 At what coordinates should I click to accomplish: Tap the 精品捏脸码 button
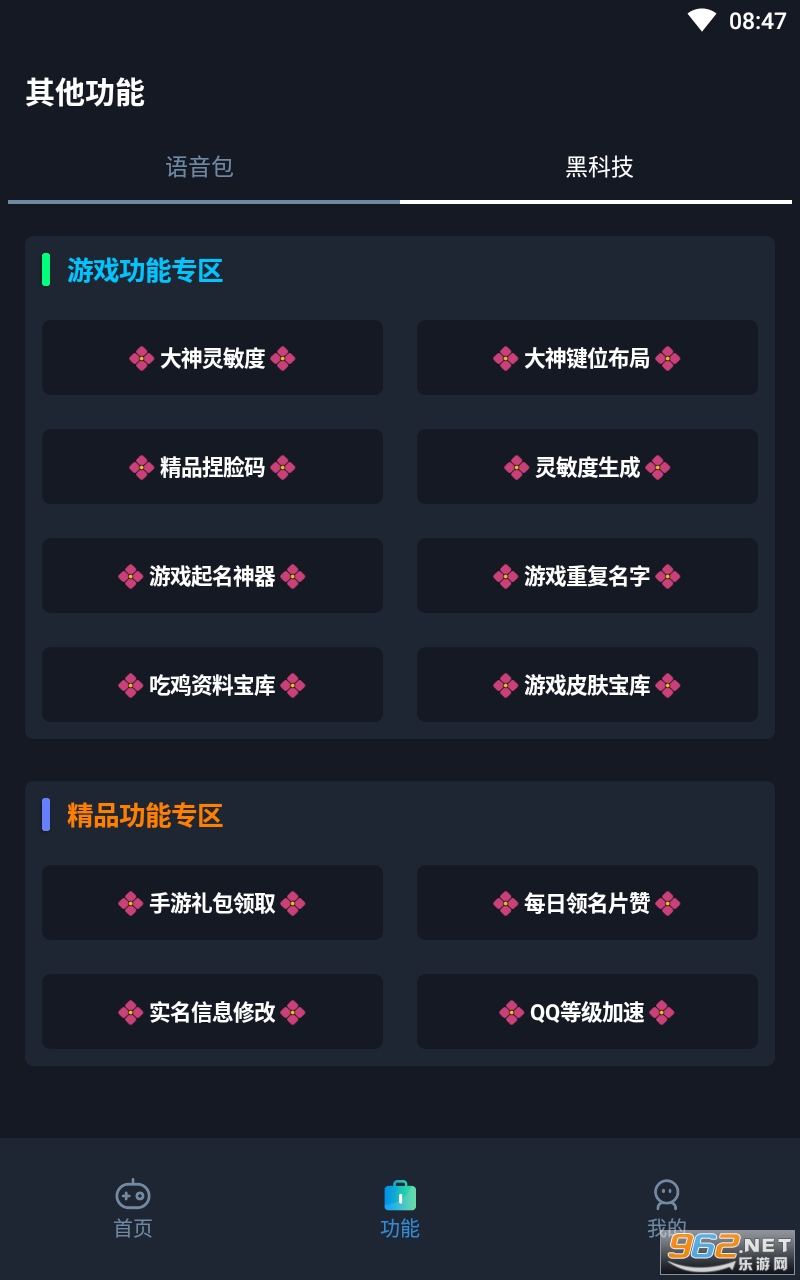point(212,467)
